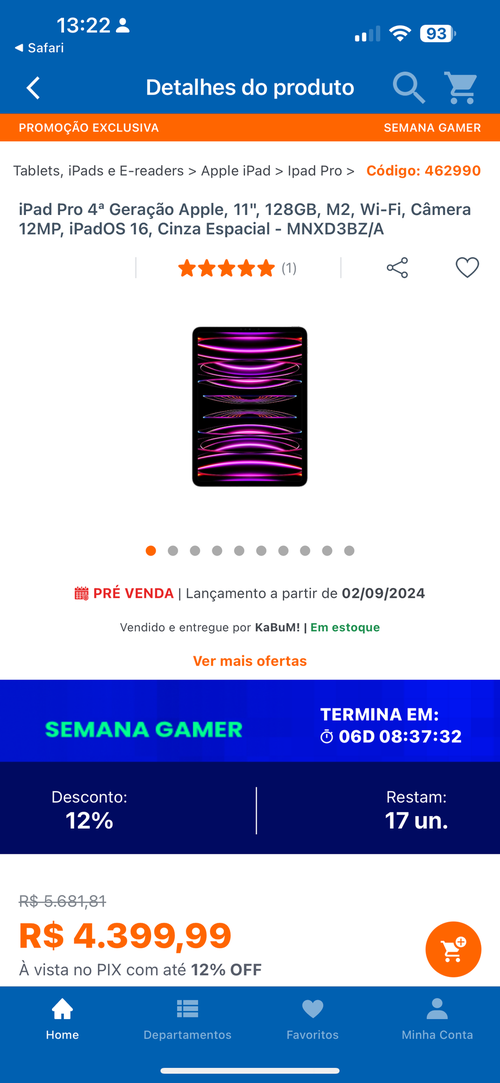
Task: Tap Ver mais ofertas link
Action: click(x=250, y=661)
